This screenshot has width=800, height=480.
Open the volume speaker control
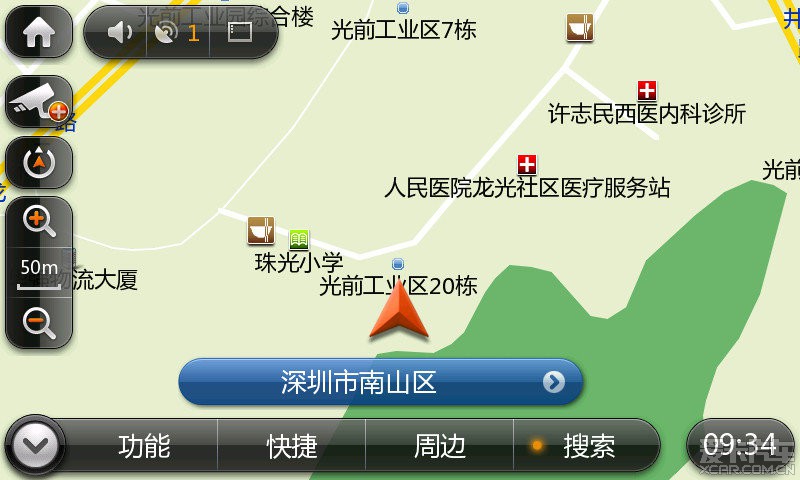tap(120, 33)
